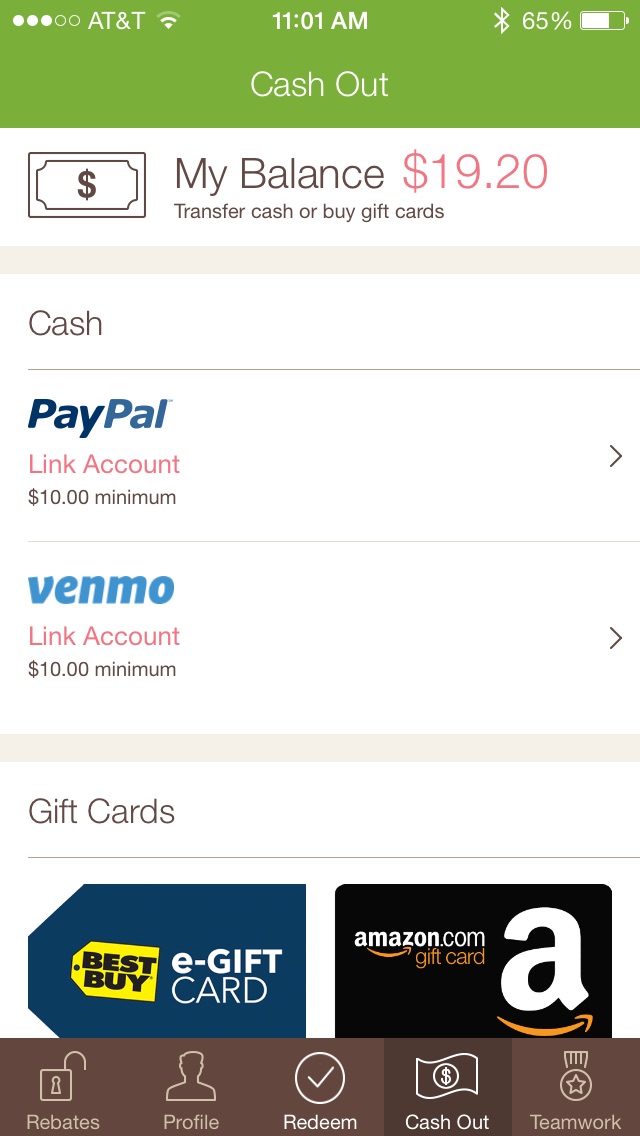Select the Amazon.com gift card
Image resolution: width=640 pixels, height=1136 pixels.
click(x=473, y=961)
